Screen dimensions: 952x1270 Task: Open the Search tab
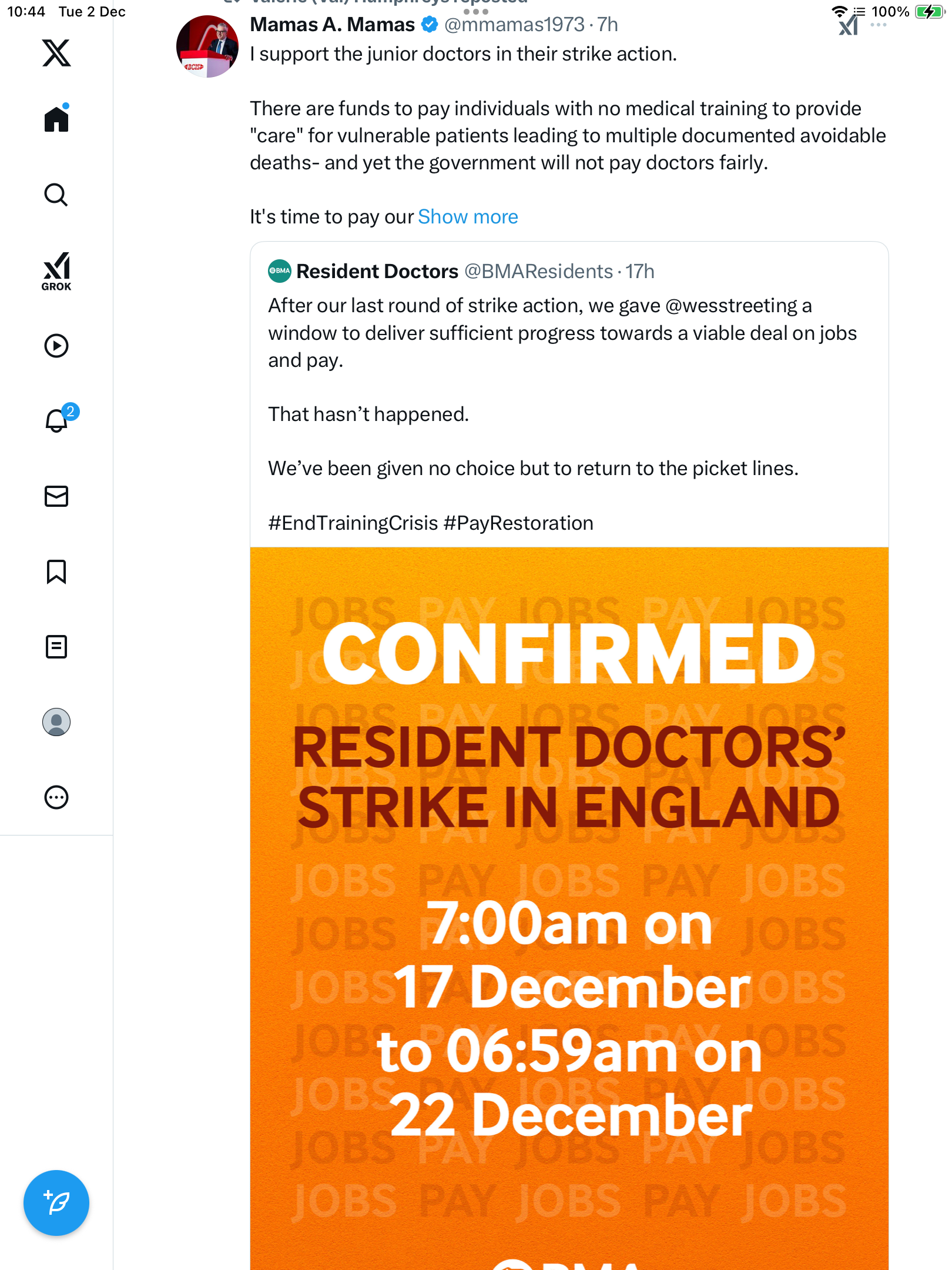[x=56, y=195]
